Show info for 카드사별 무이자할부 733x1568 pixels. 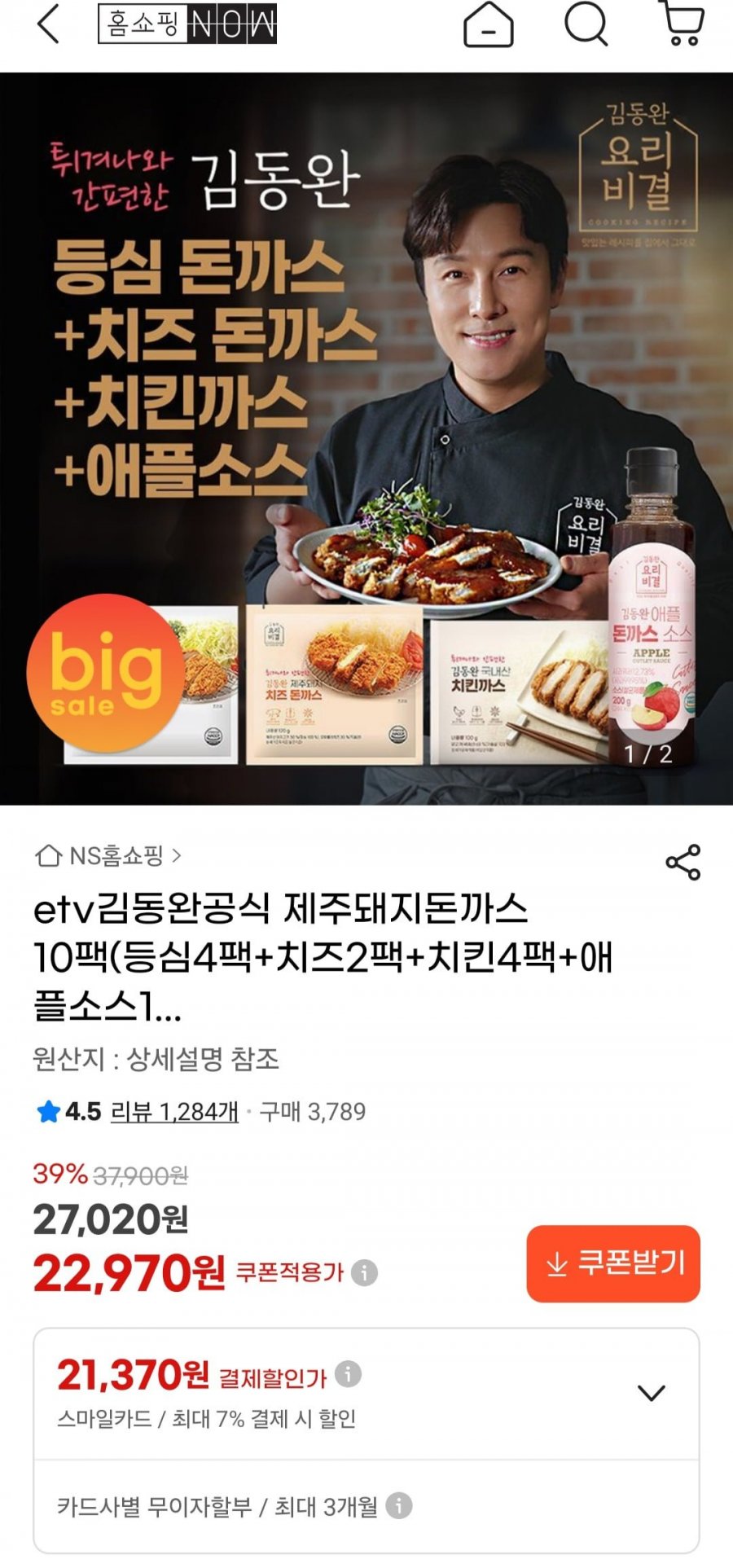(398, 1505)
